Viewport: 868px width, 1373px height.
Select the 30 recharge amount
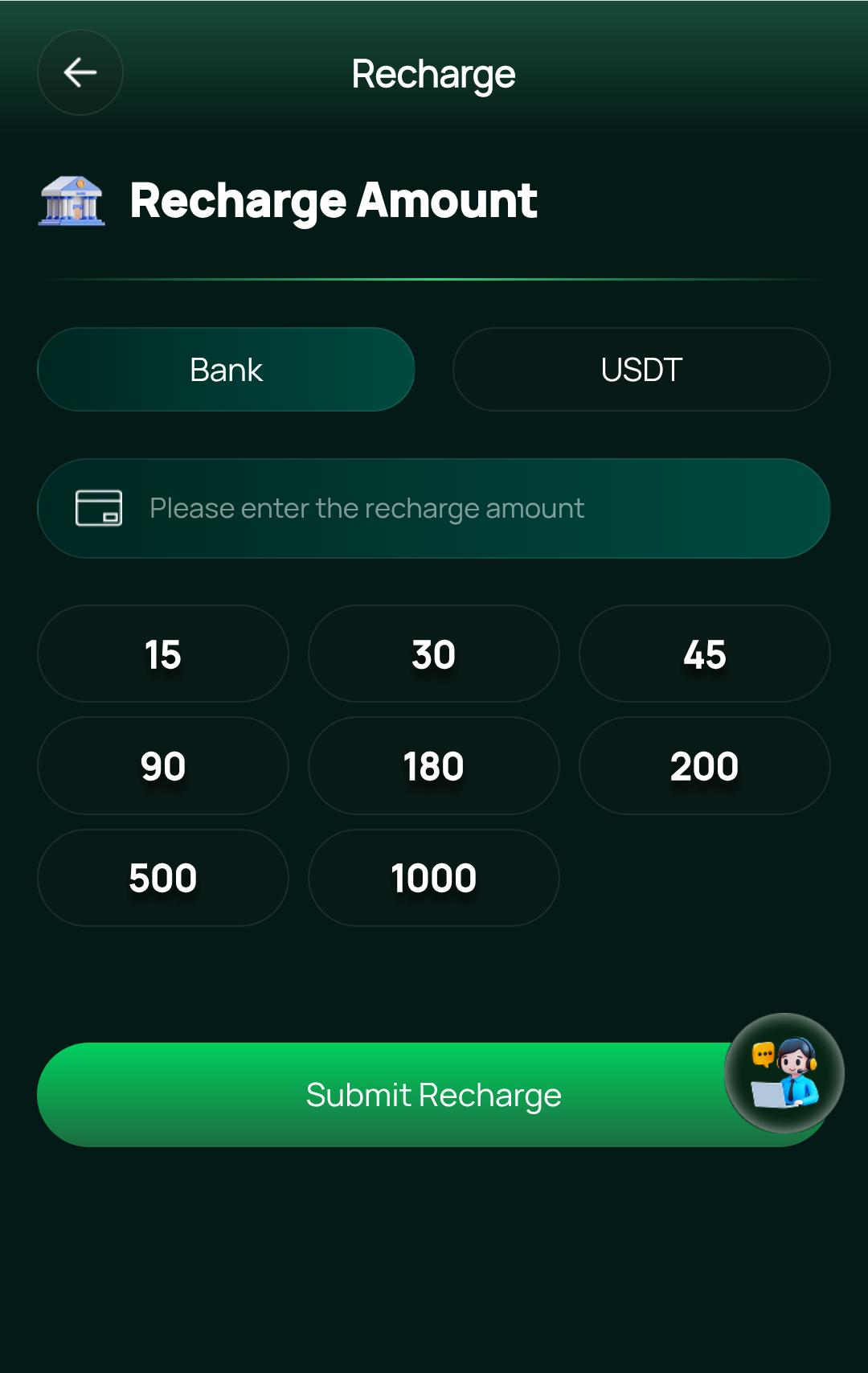point(433,654)
